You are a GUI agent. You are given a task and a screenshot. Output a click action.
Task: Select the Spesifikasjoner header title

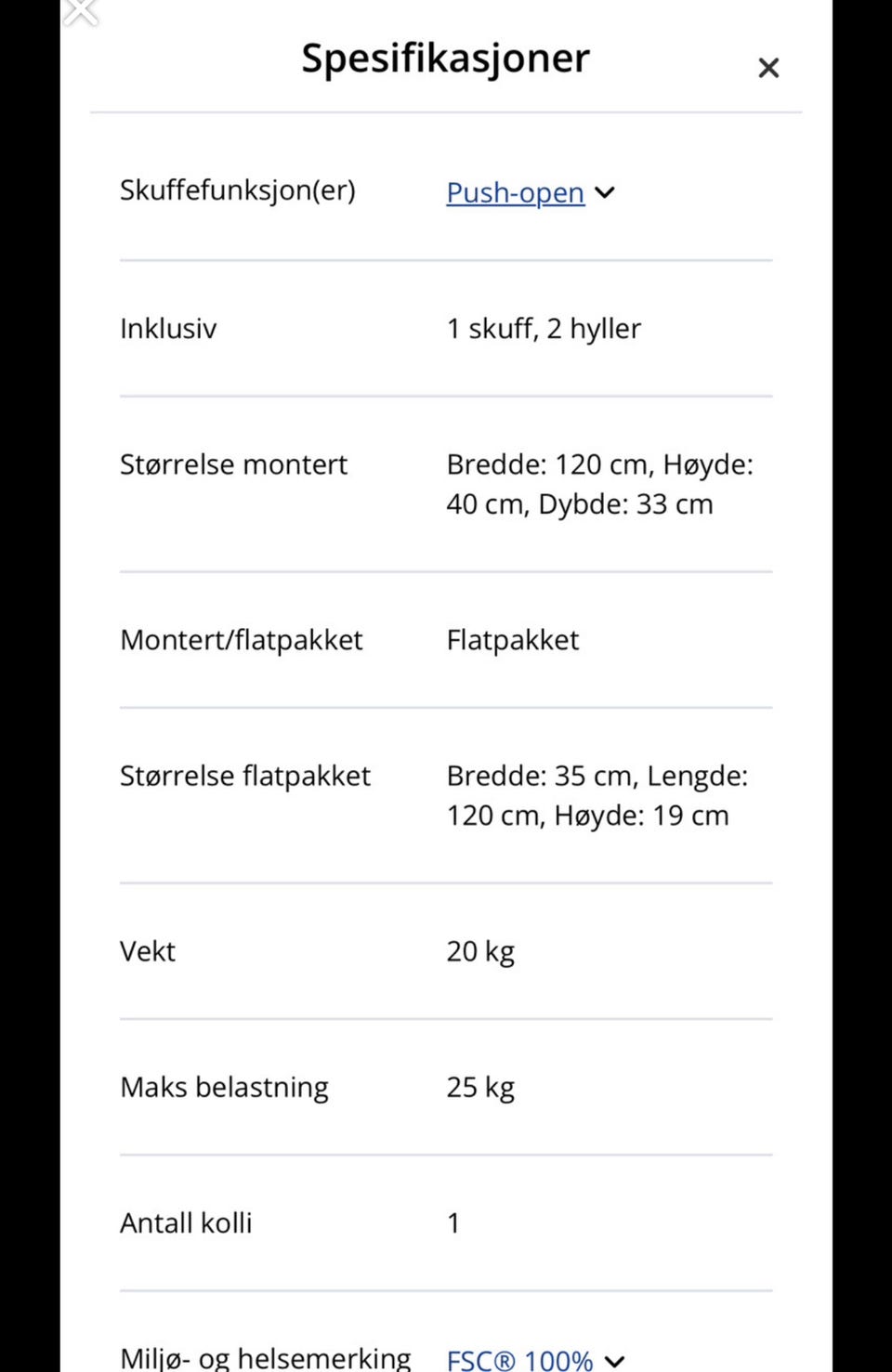pyautogui.click(x=444, y=58)
